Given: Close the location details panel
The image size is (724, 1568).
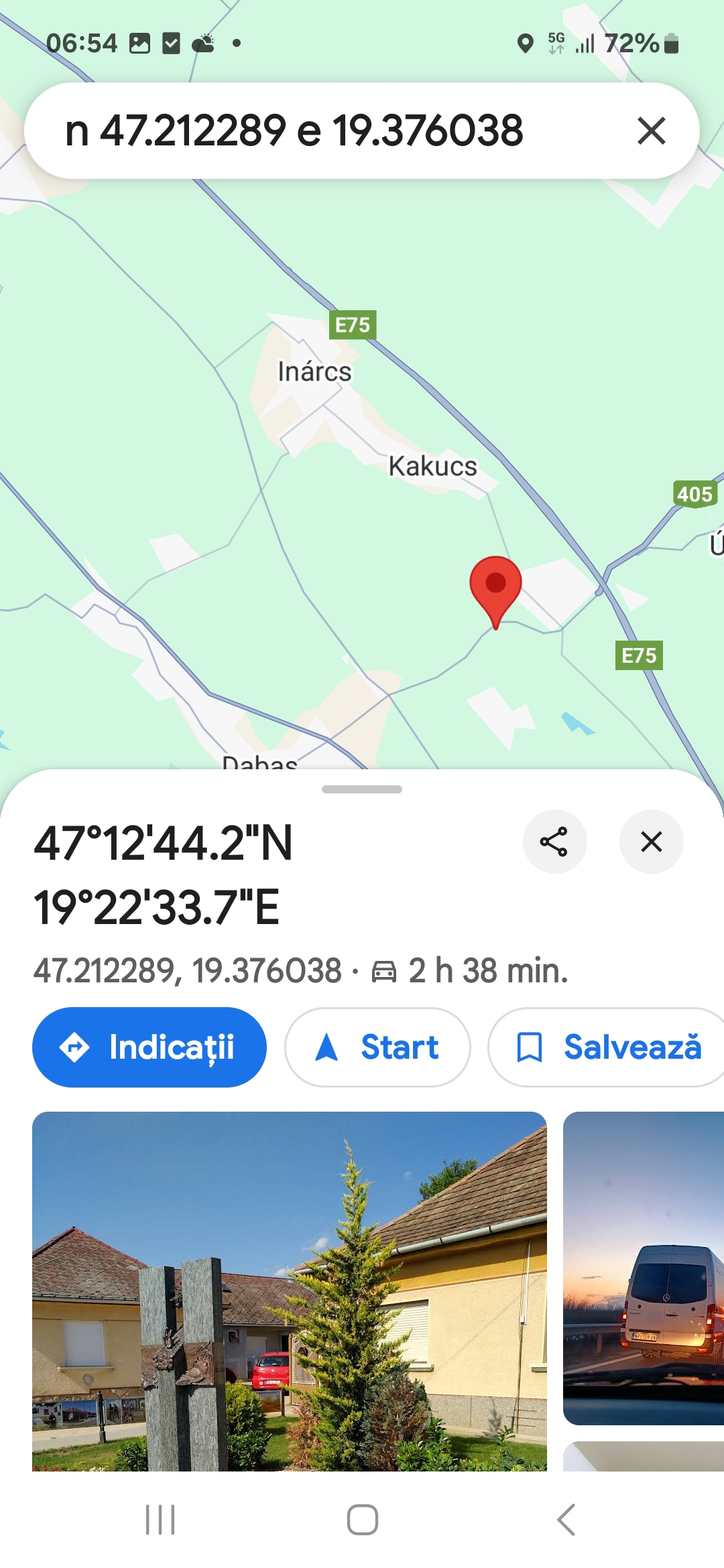Looking at the screenshot, I should pos(651,842).
